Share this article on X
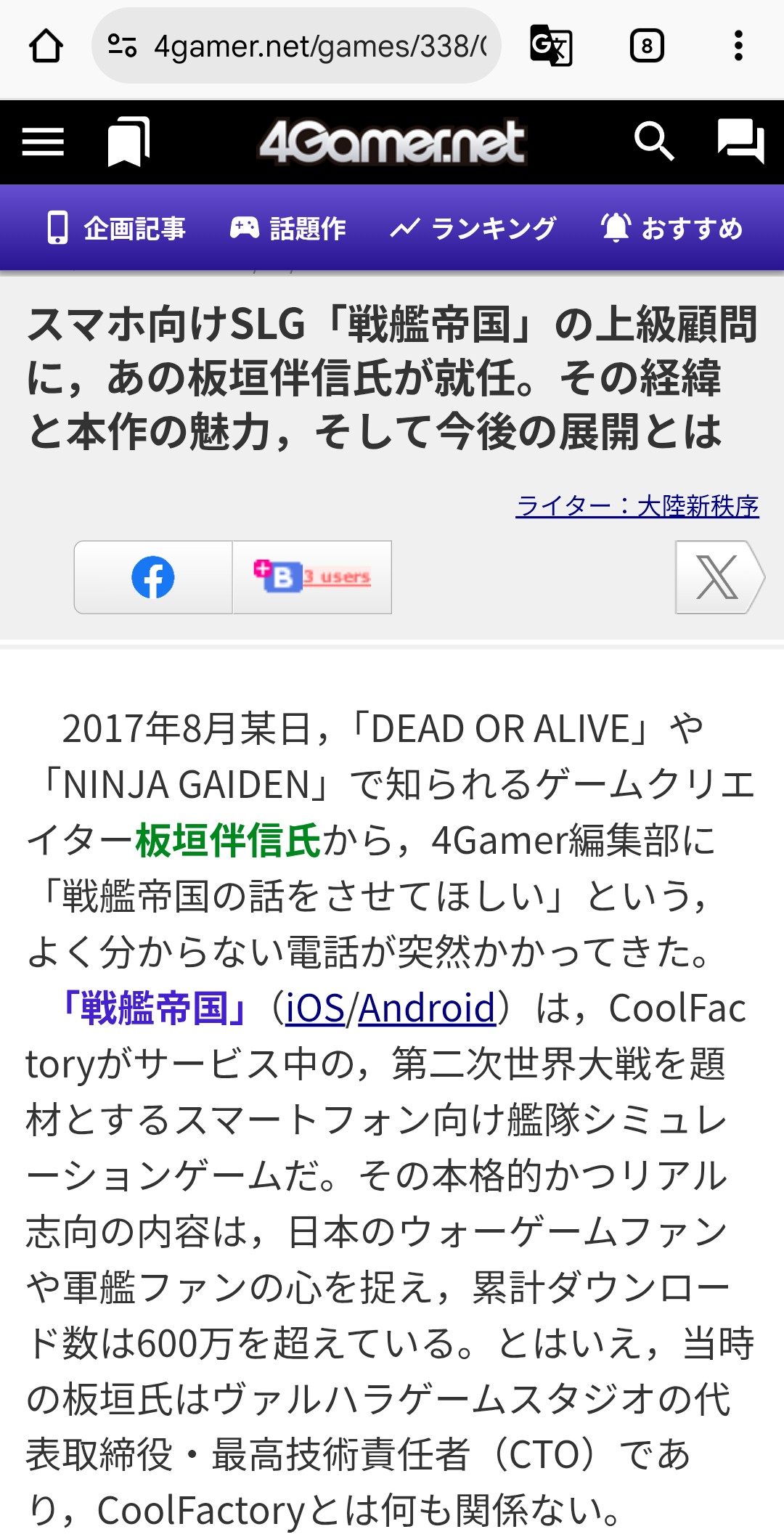 (717, 577)
